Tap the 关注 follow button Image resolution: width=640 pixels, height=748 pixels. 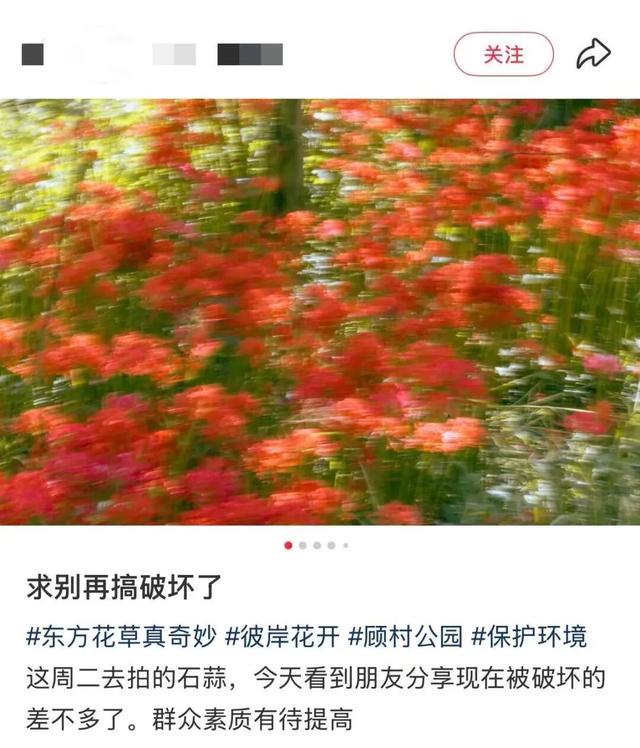click(503, 54)
